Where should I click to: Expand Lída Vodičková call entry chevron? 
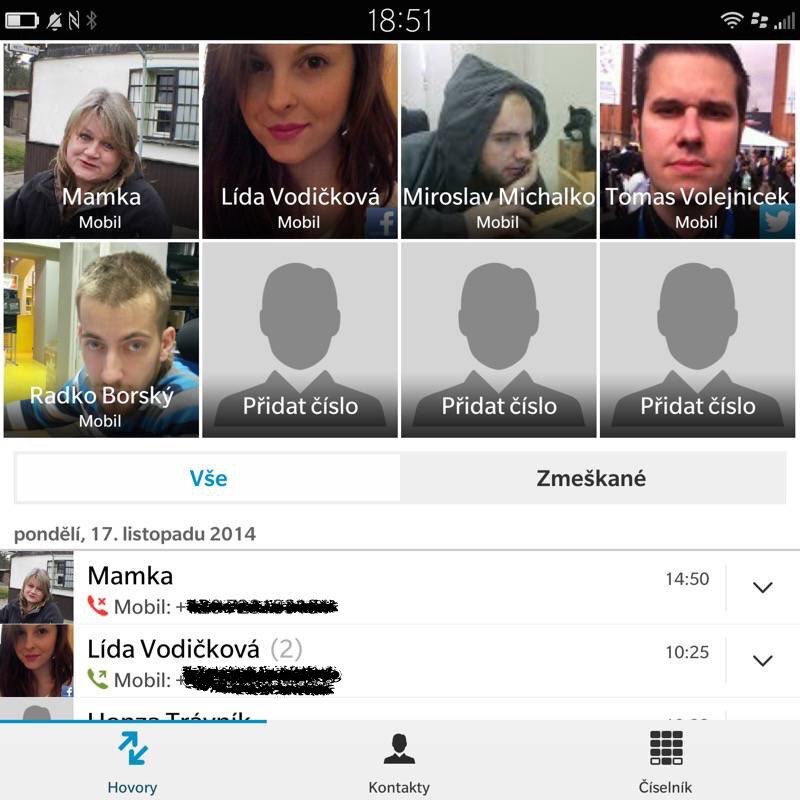click(x=762, y=661)
